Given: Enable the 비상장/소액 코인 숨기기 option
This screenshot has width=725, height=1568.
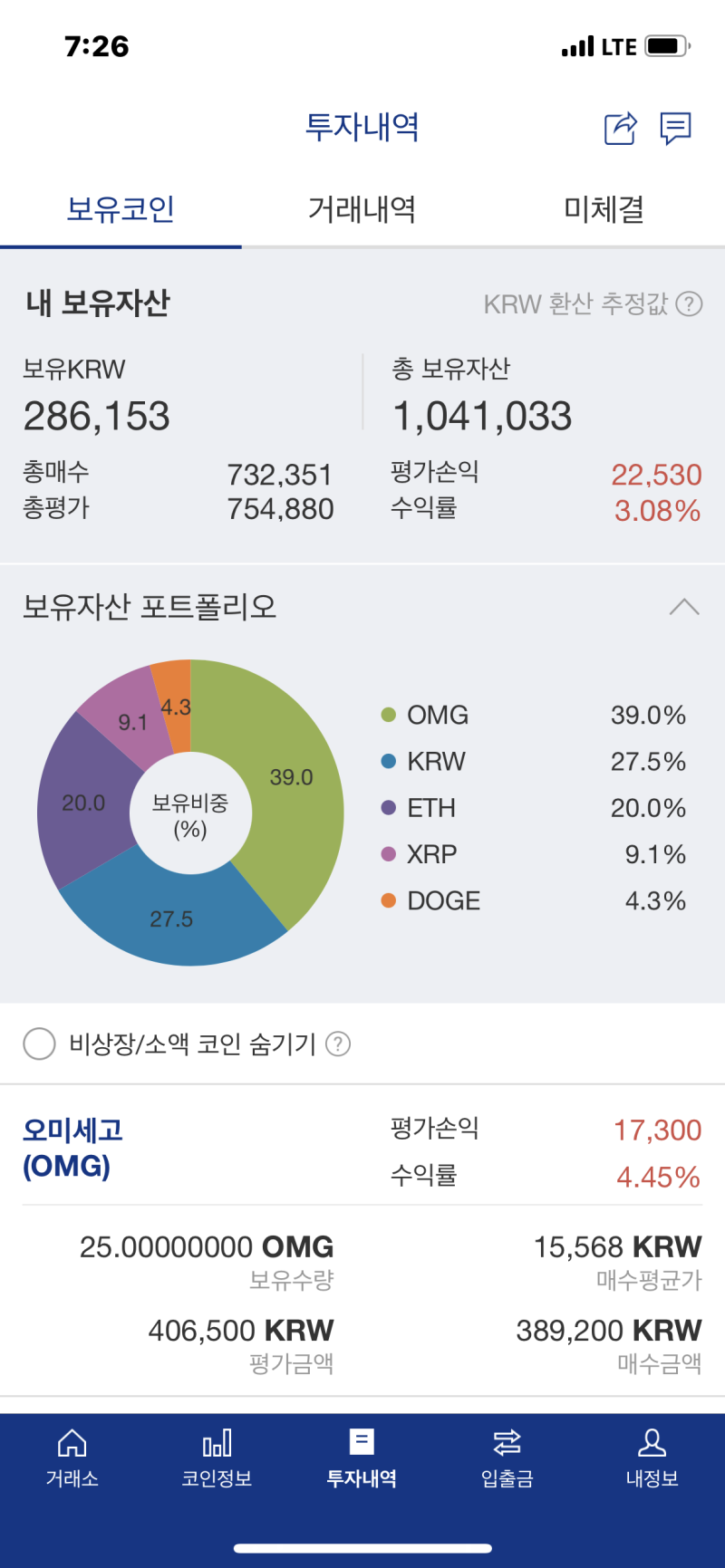Looking at the screenshot, I should 39,1044.
